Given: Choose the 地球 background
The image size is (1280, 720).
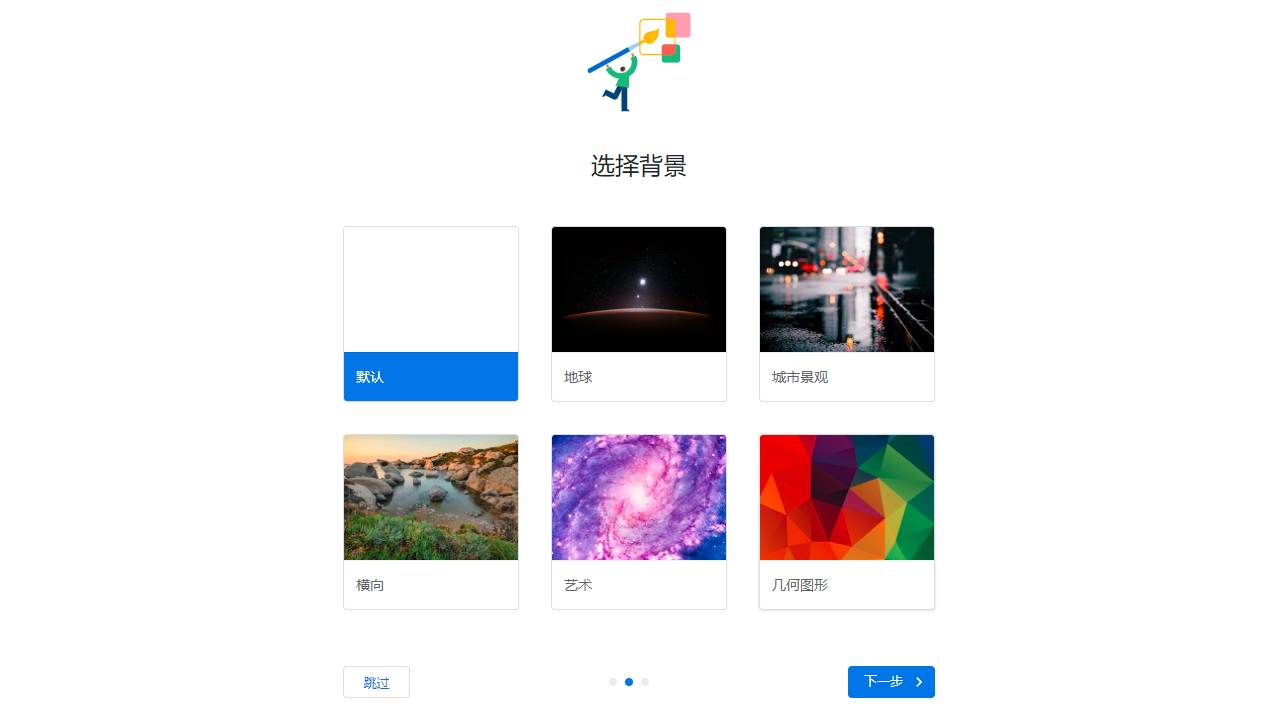Looking at the screenshot, I should point(638,314).
